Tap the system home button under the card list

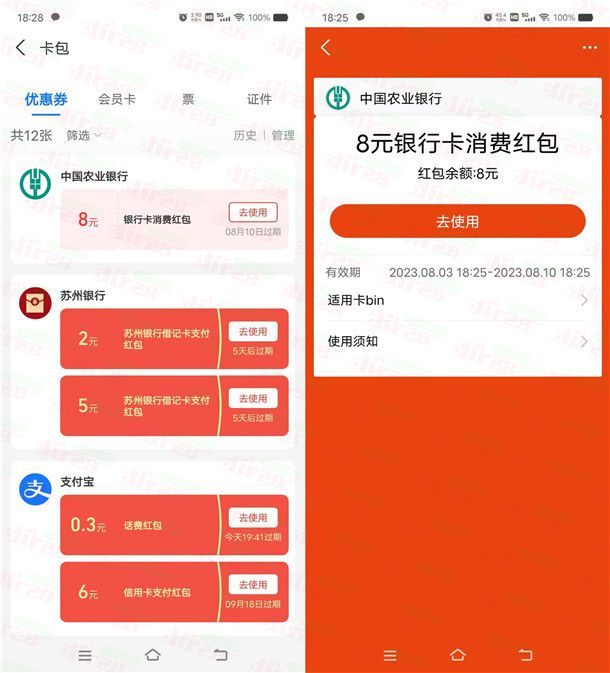(x=152, y=655)
